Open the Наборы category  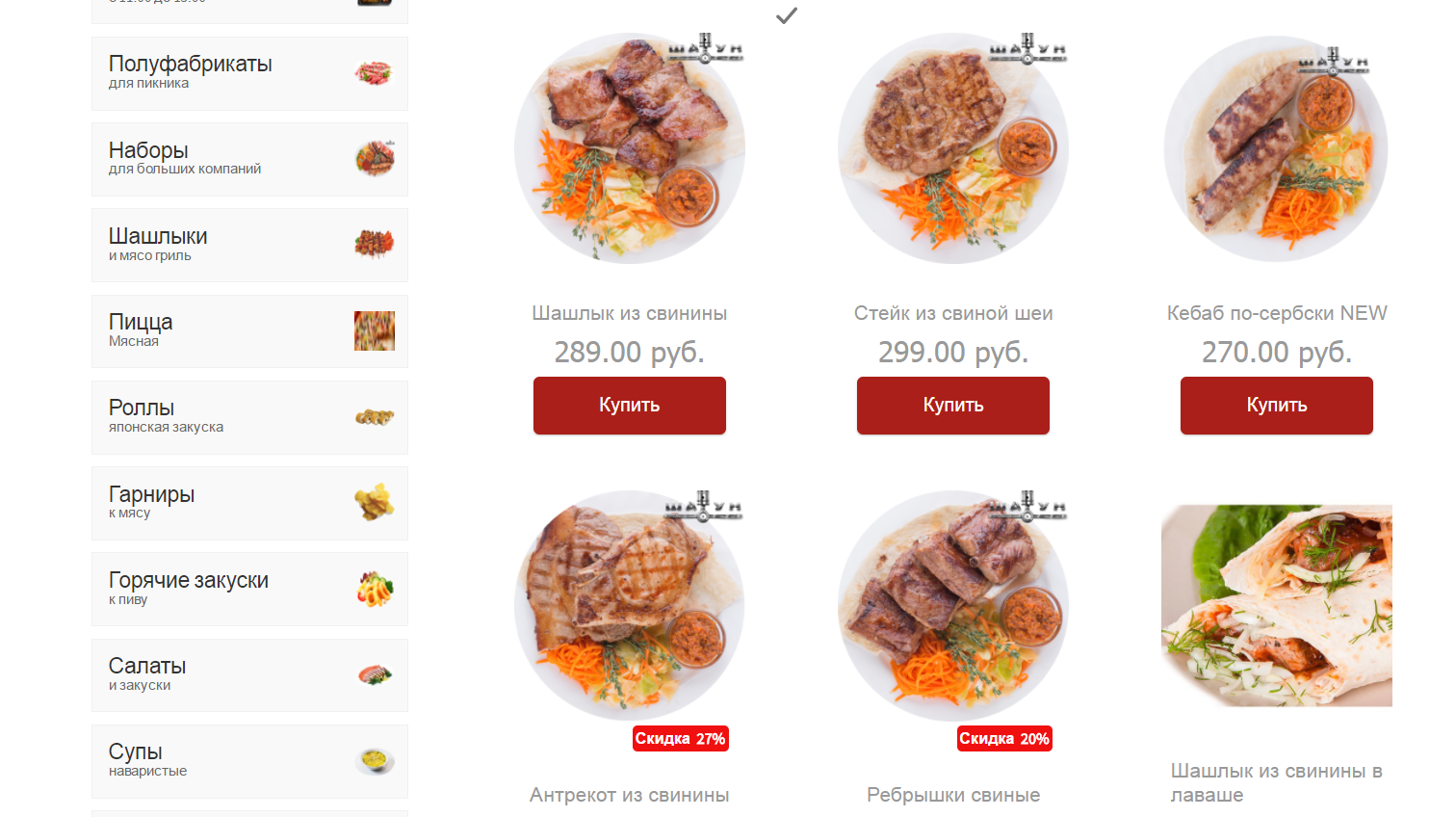249,159
